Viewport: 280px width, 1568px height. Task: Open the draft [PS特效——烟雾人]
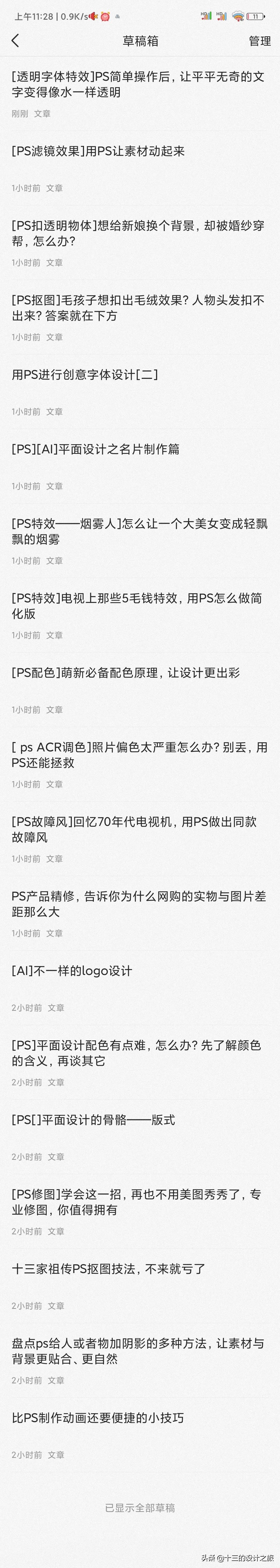(x=138, y=531)
